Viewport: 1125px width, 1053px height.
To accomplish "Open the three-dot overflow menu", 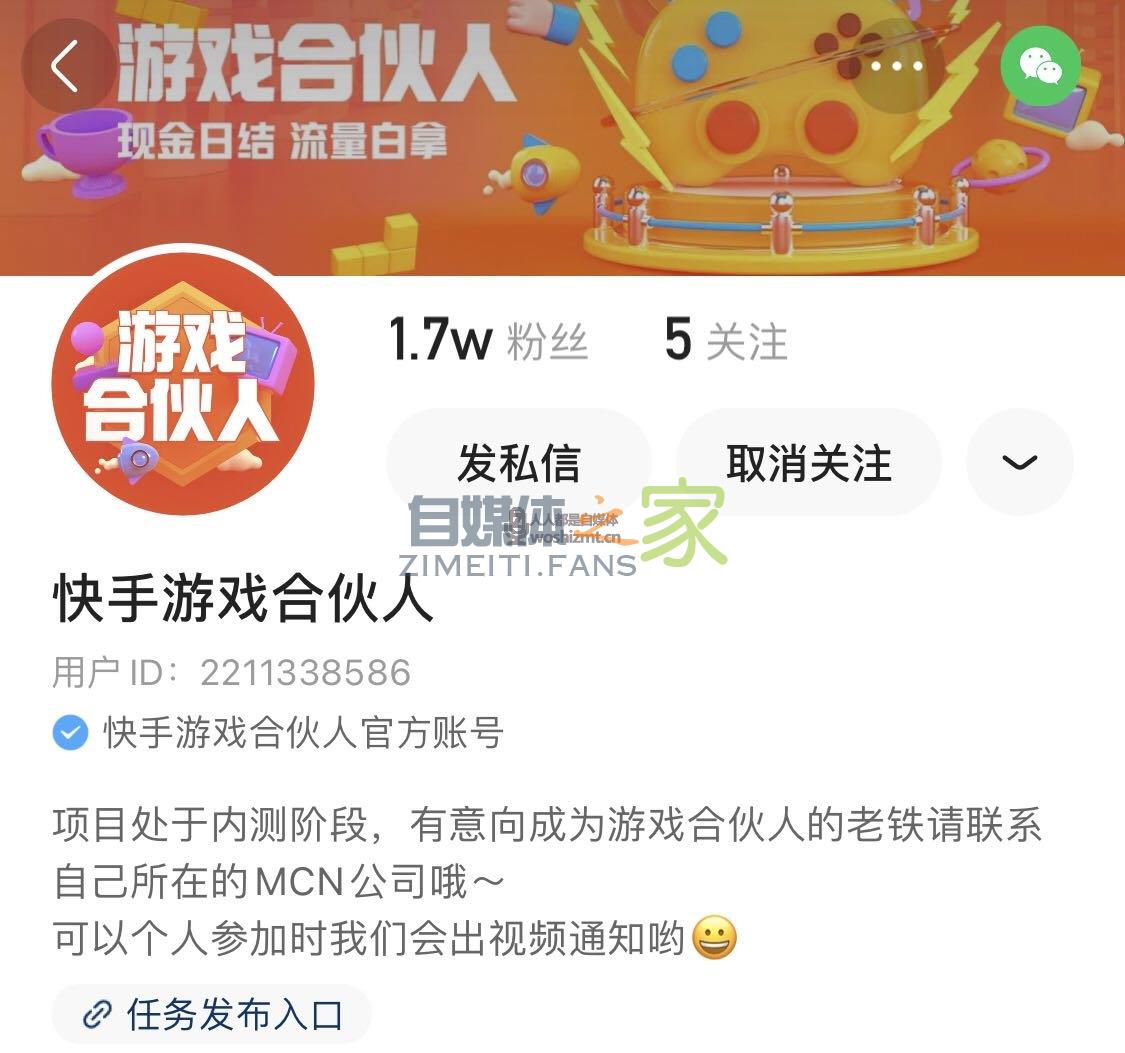I will [x=897, y=67].
